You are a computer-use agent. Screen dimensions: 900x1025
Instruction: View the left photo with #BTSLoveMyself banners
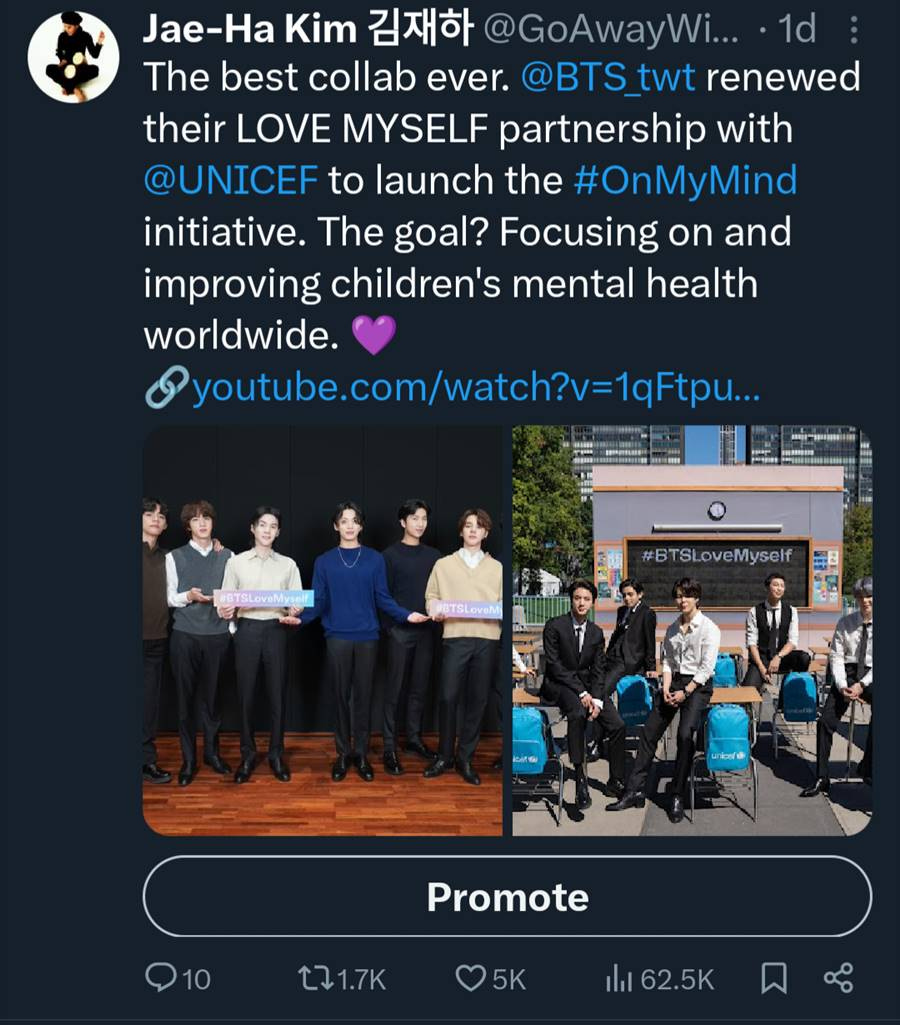(323, 630)
